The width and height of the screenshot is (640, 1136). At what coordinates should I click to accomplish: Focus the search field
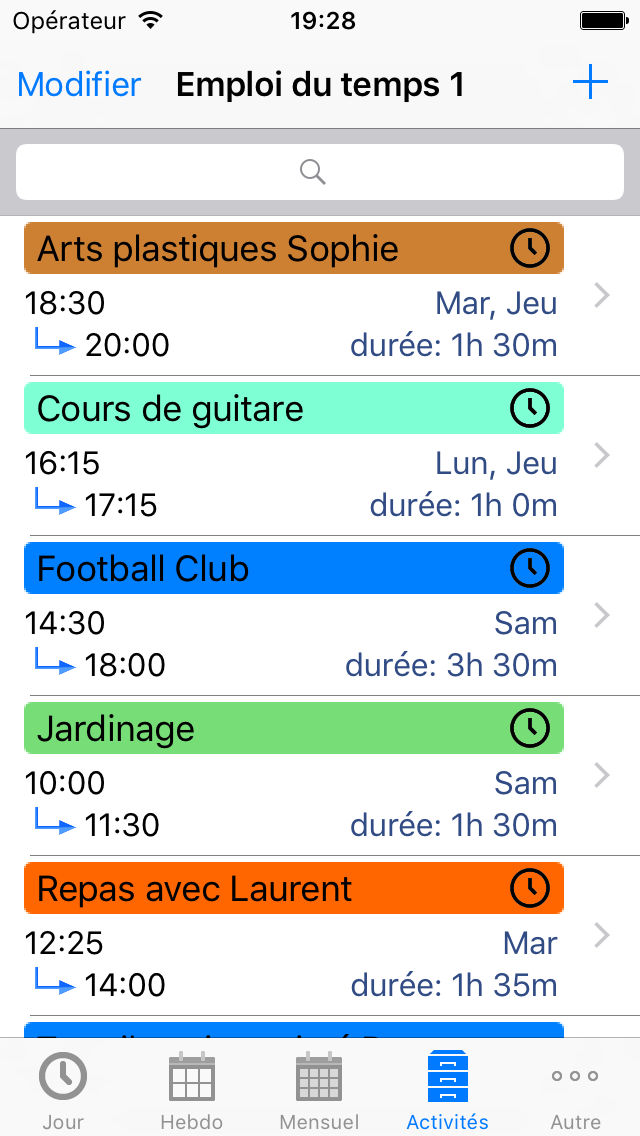click(x=320, y=172)
